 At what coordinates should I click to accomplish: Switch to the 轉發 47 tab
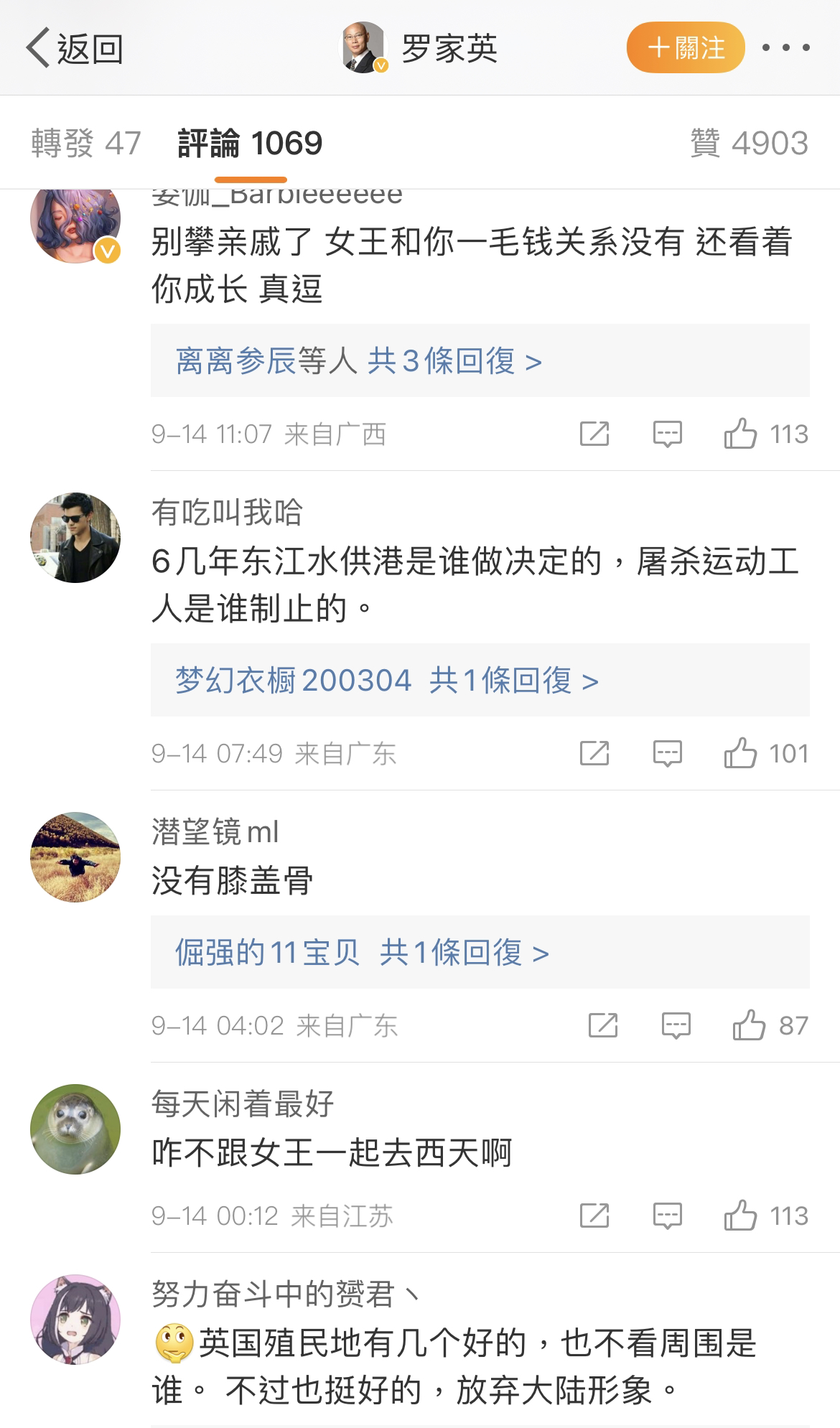click(x=85, y=143)
